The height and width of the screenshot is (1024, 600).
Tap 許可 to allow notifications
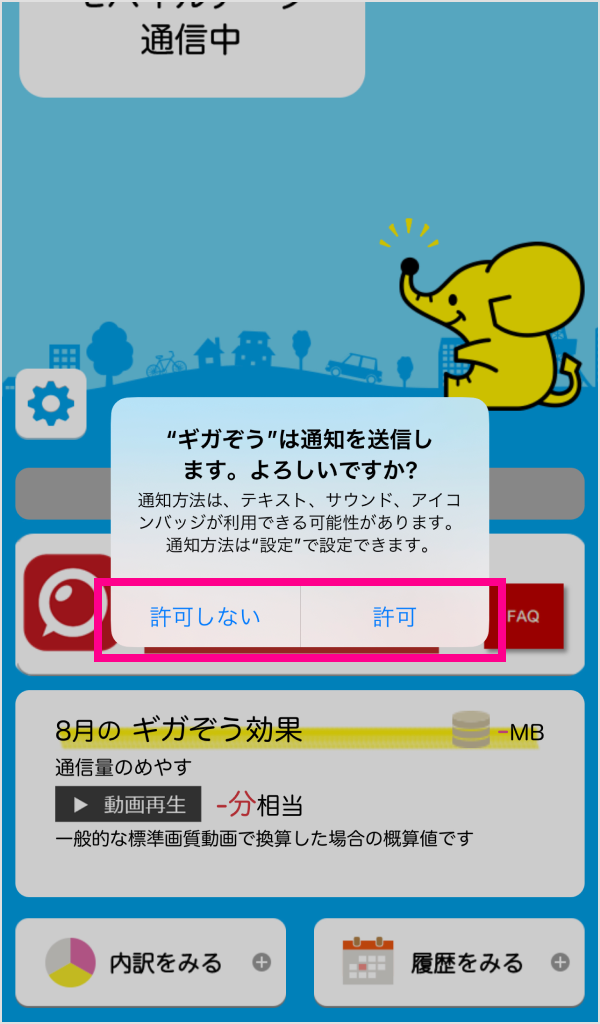coord(394,617)
